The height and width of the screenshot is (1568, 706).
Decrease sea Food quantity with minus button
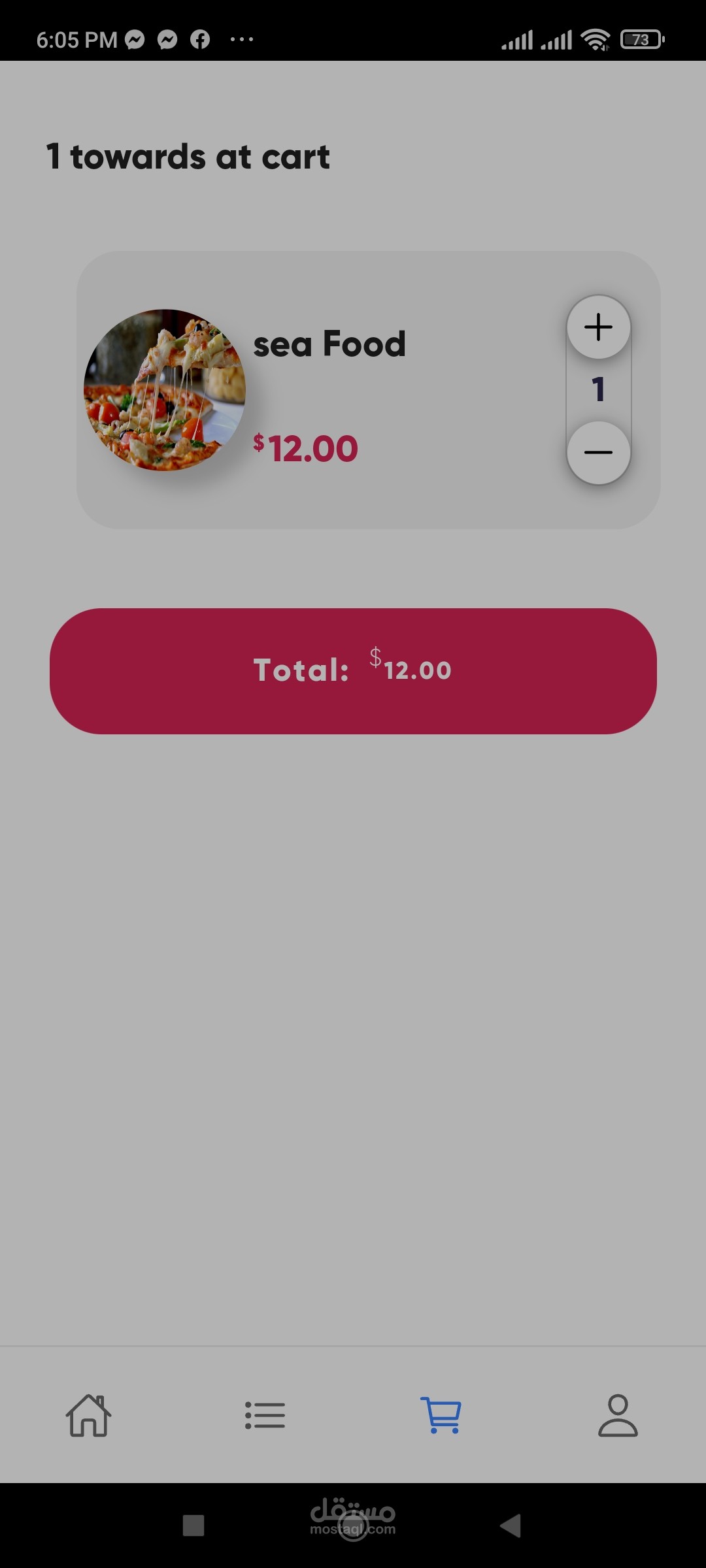(x=598, y=452)
